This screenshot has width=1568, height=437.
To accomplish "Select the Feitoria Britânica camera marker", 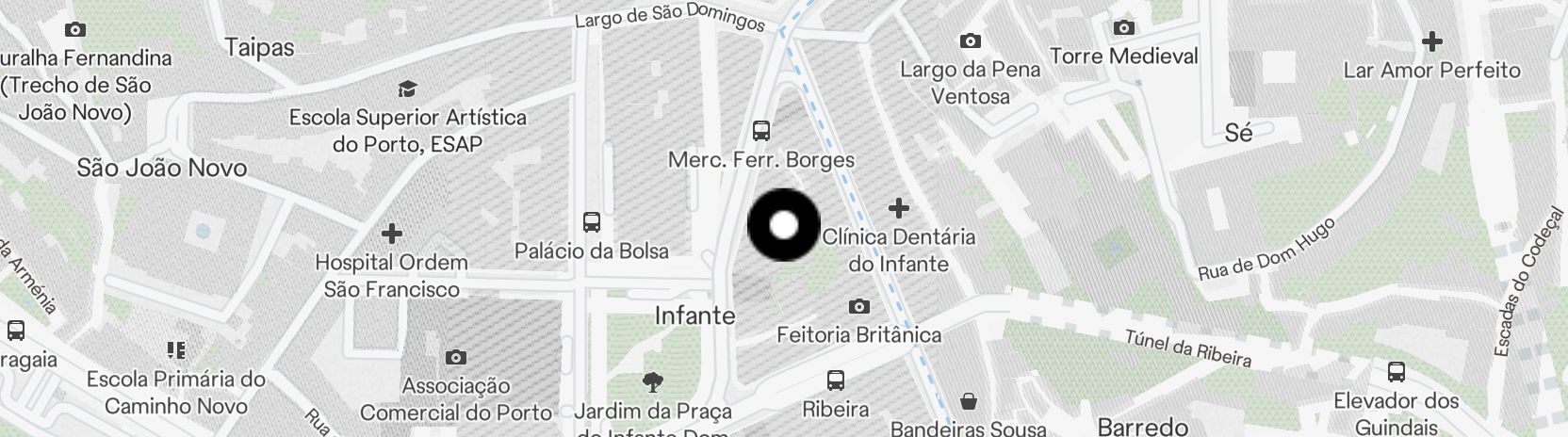I will pos(858,306).
